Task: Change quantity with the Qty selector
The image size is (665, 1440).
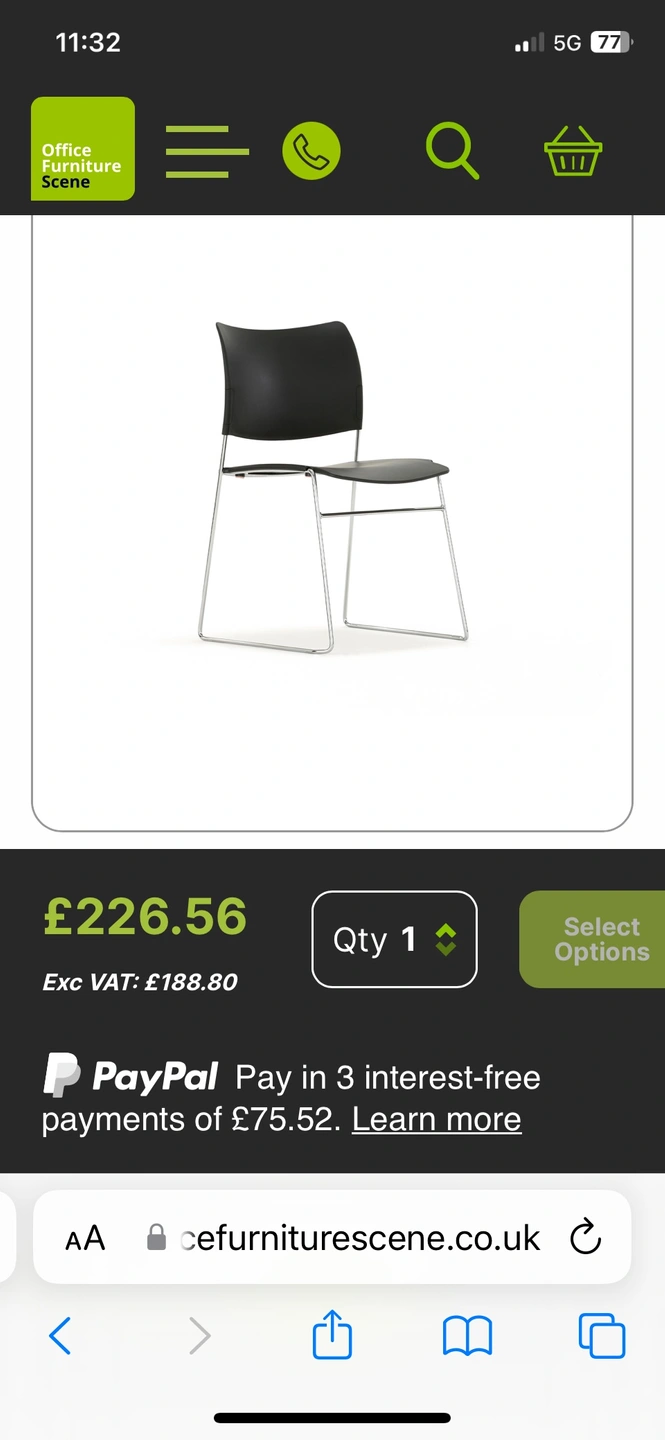Action: (x=394, y=939)
